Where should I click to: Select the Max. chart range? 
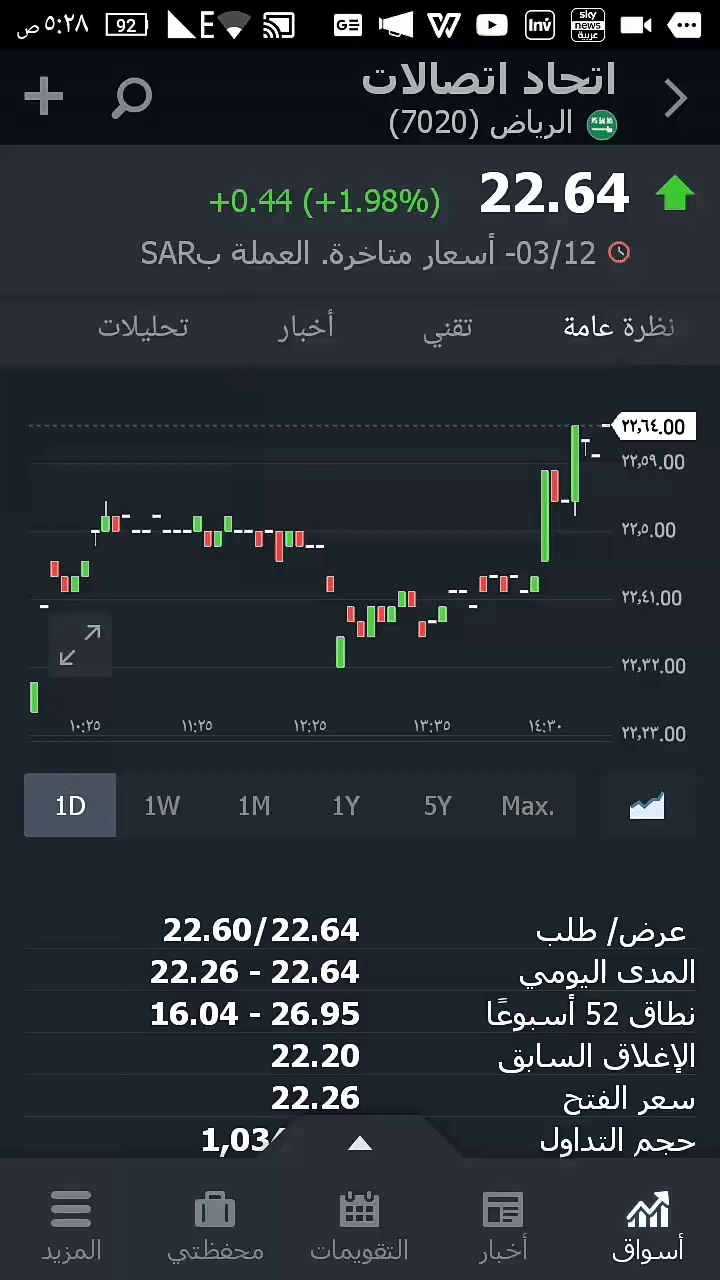pyautogui.click(x=528, y=805)
